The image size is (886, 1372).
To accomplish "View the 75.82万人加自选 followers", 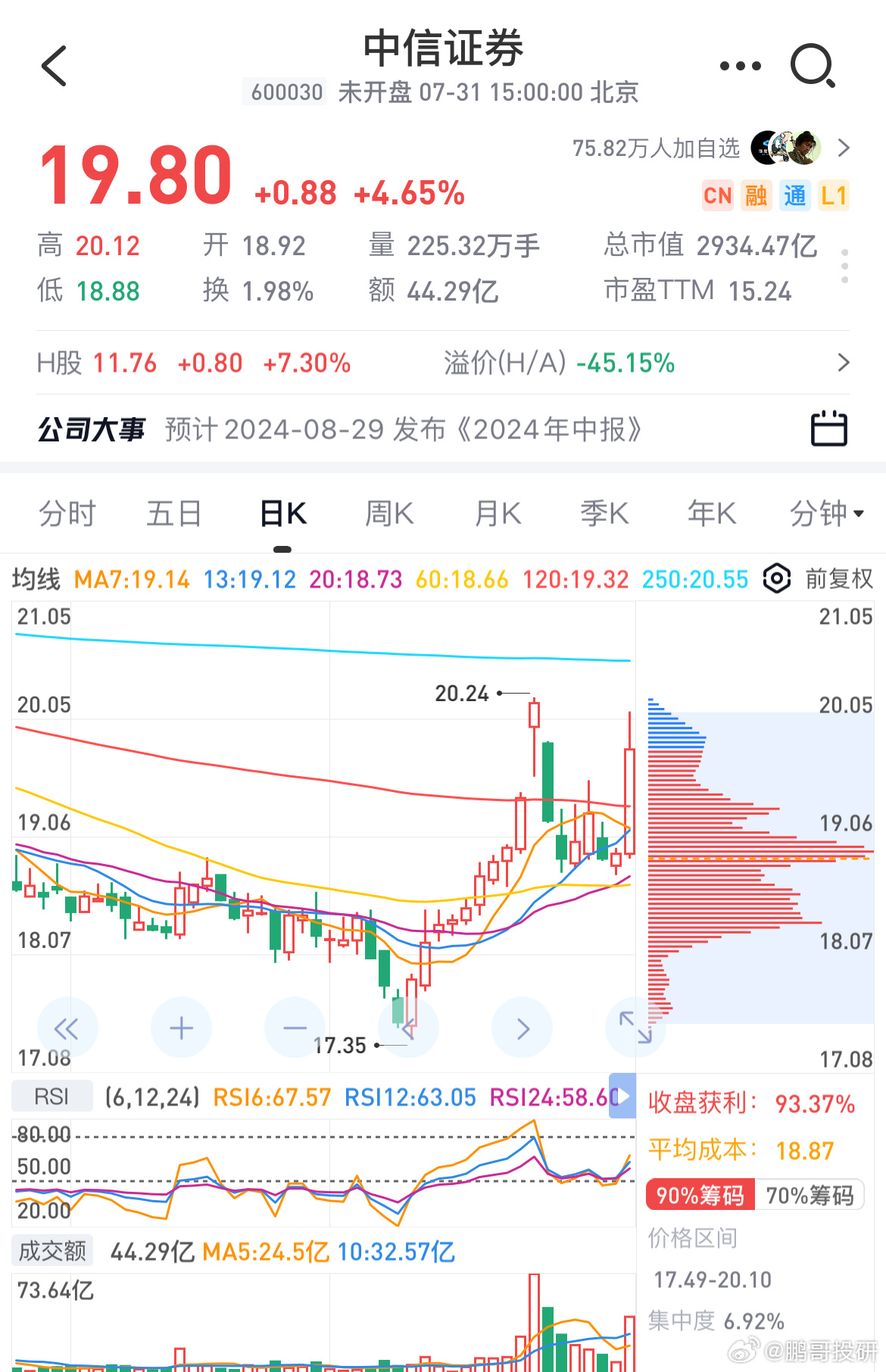I will pyautogui.click(x=710, y=148).
